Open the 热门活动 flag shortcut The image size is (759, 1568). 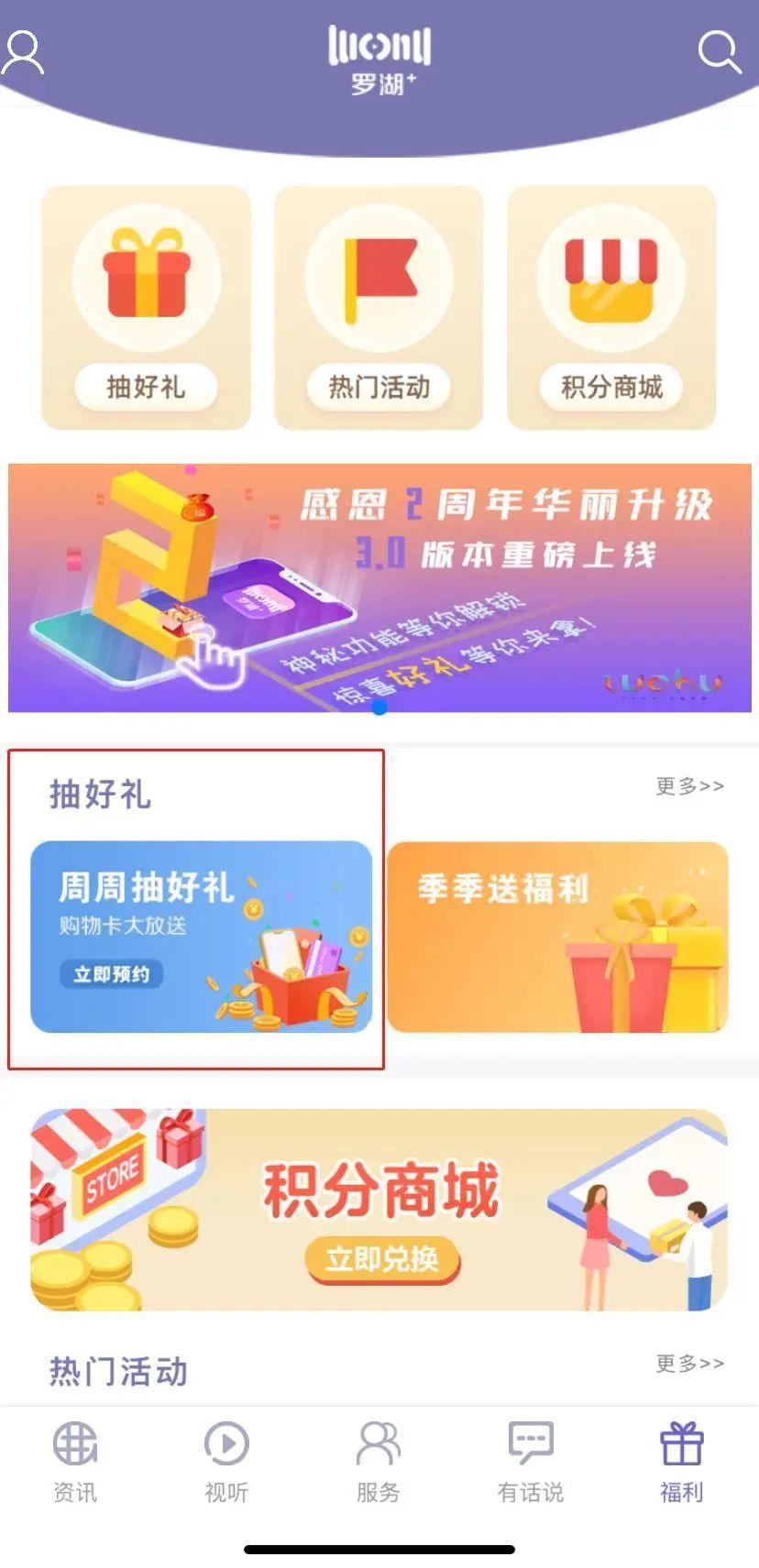click(x=379, y=308)
